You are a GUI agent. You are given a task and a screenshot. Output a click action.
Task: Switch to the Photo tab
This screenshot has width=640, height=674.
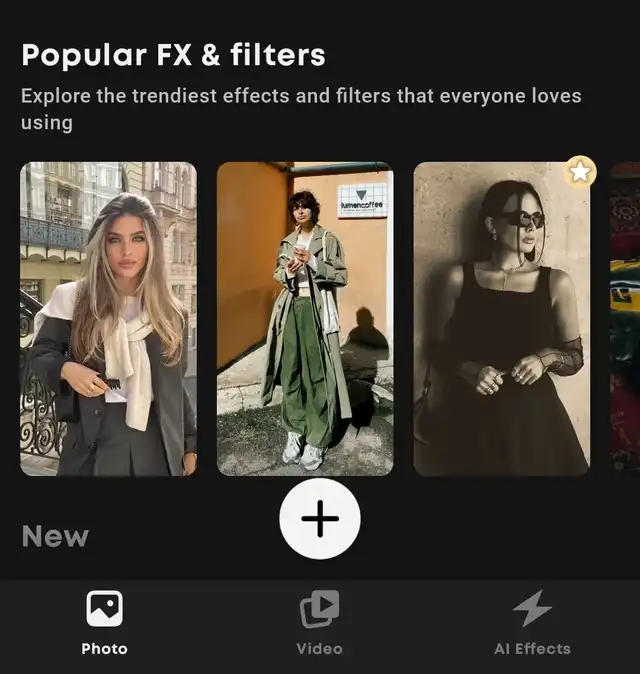tap(104, 624)
